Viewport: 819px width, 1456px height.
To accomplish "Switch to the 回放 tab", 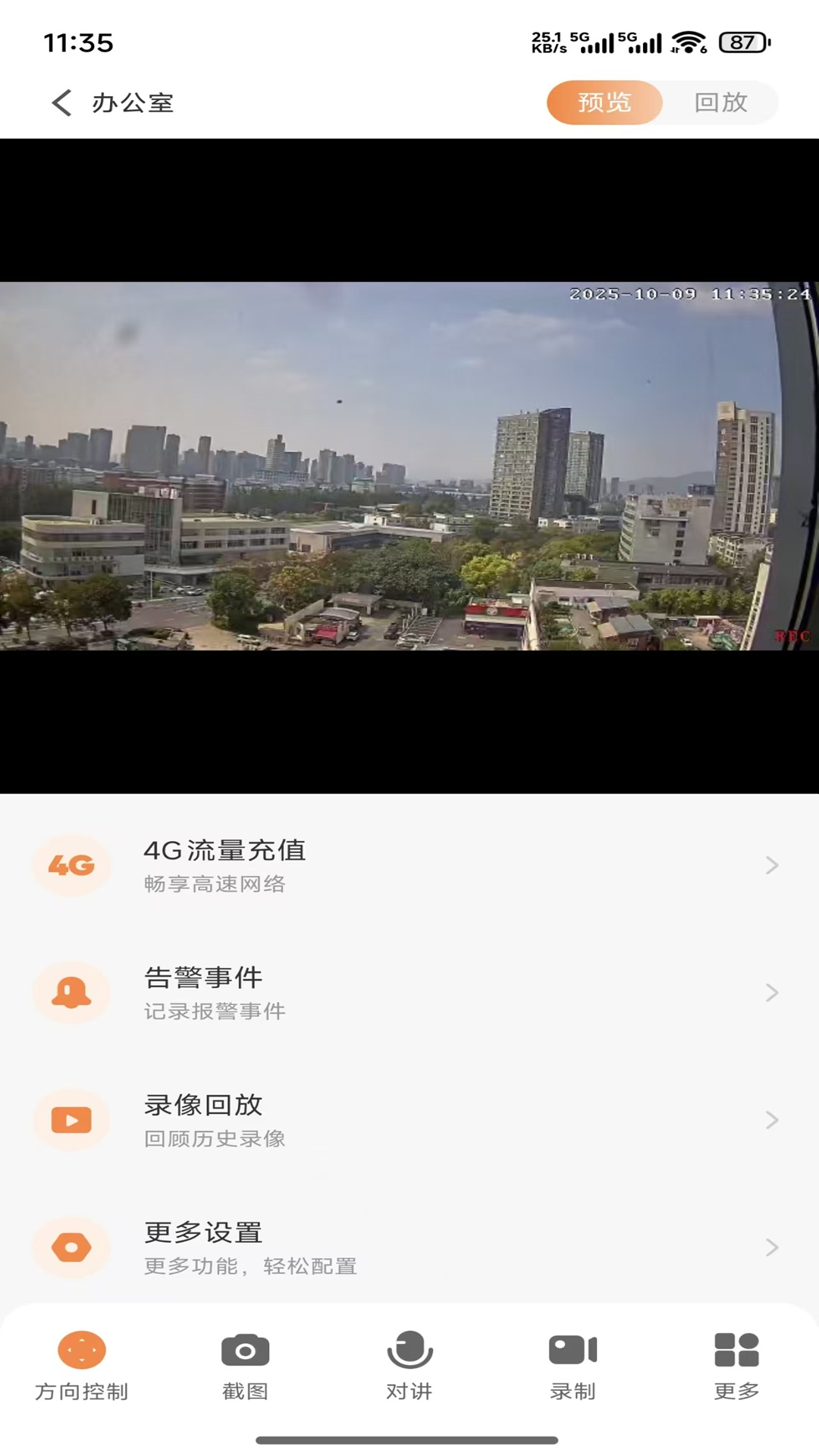I will [719, 102].
